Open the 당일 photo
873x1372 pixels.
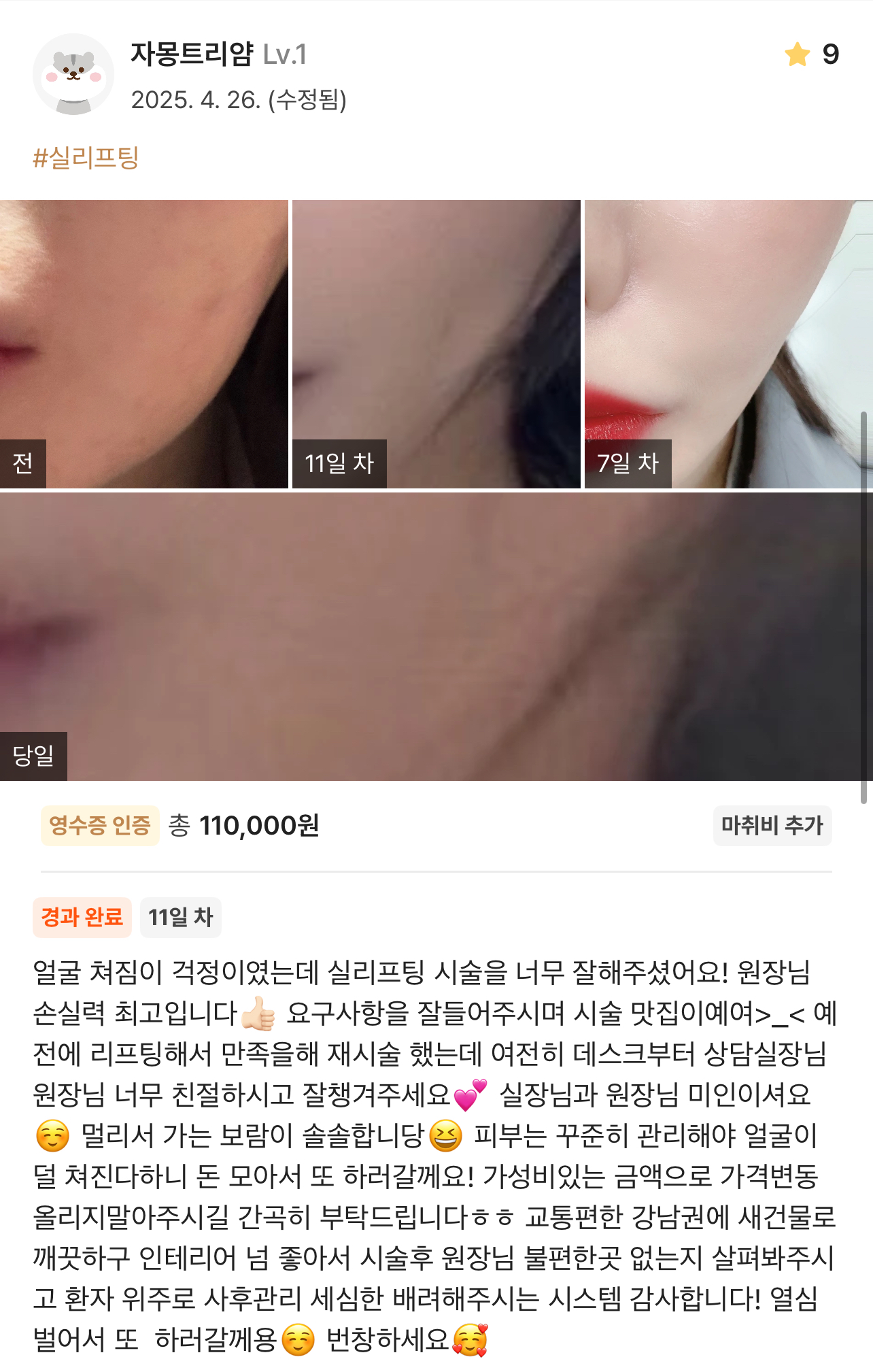click(x=435, y=636)
